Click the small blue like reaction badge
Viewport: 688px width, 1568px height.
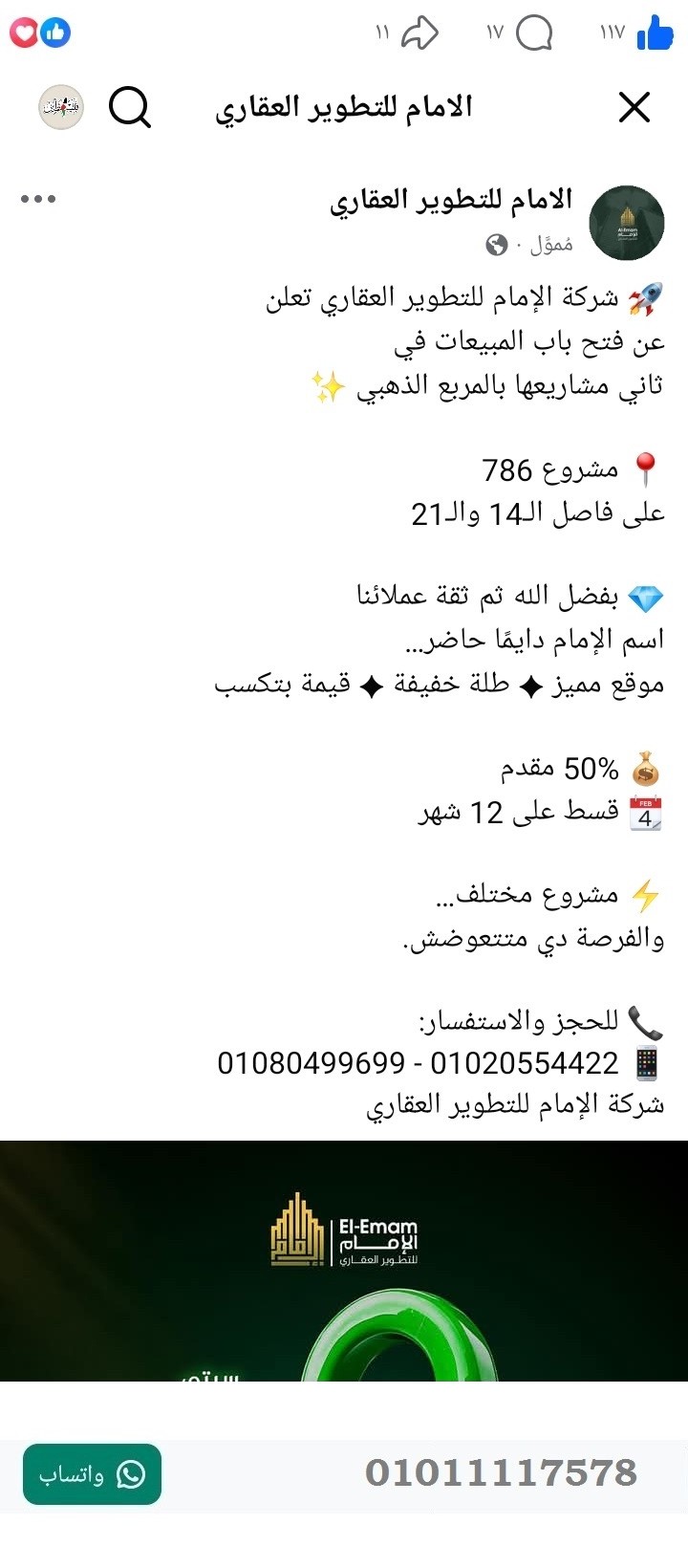(56, 32)
